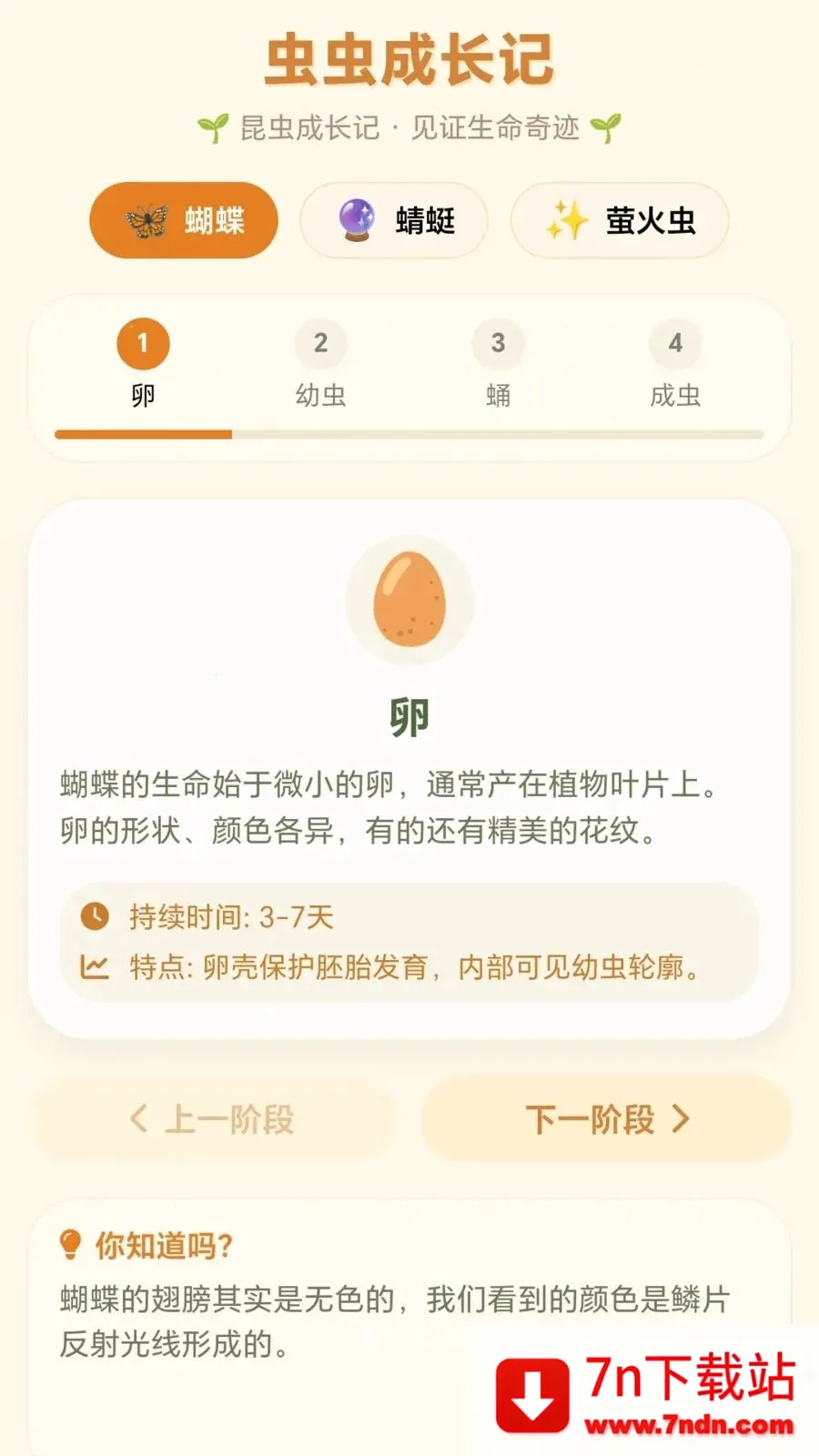819x1456 pixels.
Task: Click the clock icon before 持续时间
Action: [95, 918]
